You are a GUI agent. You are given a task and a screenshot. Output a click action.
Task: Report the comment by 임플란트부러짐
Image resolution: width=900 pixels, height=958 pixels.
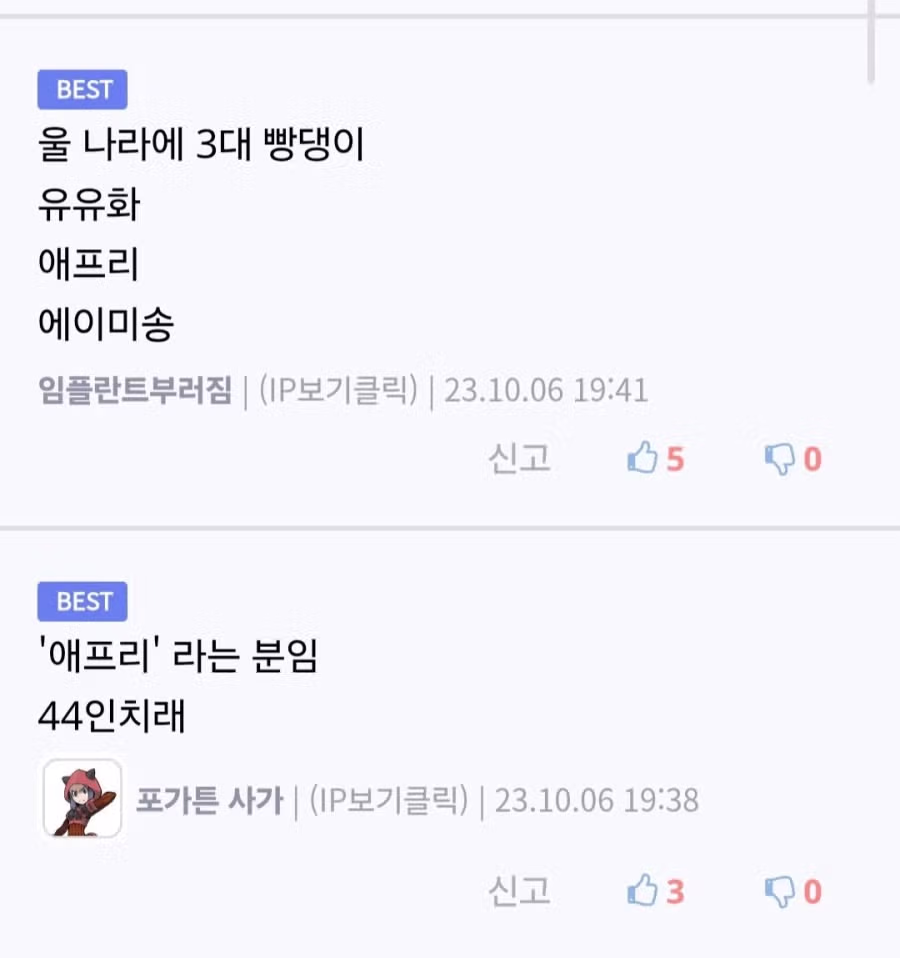[x=519, y=459]
